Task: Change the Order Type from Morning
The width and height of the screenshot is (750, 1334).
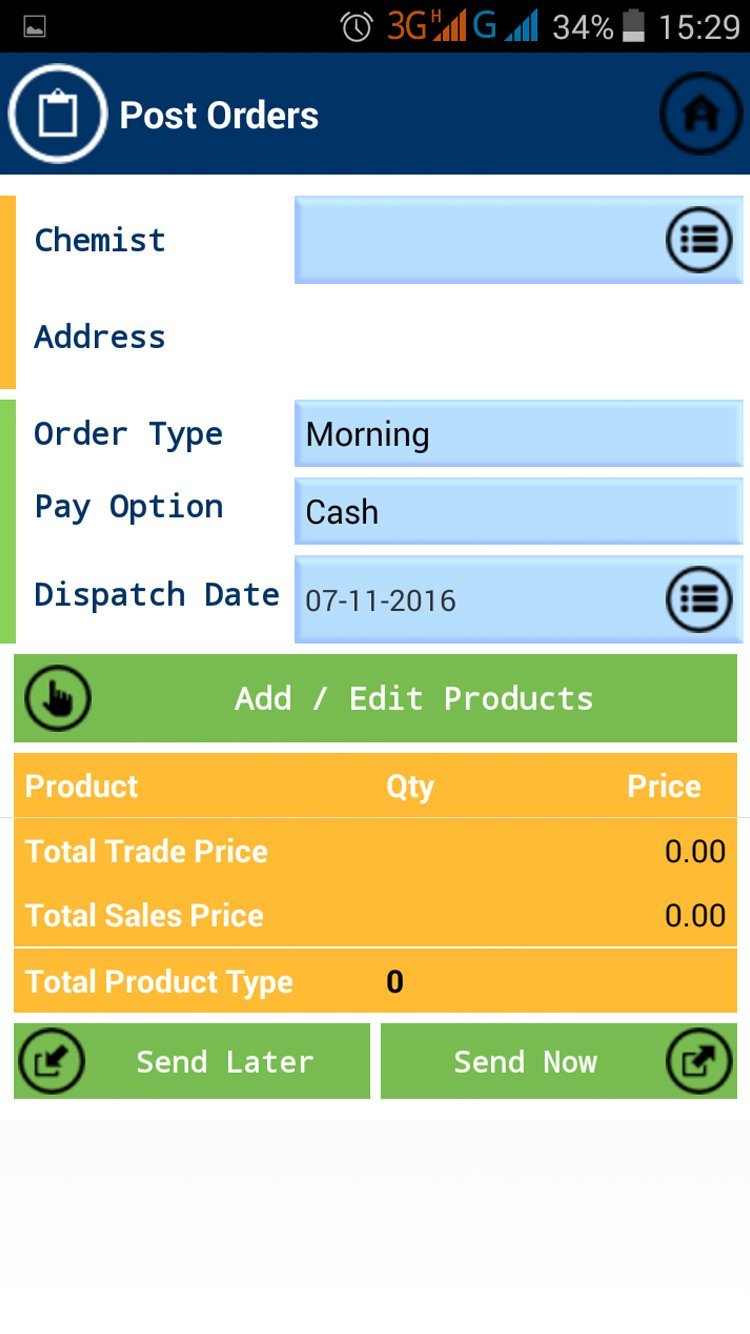Action: click(x=519, y=434)
